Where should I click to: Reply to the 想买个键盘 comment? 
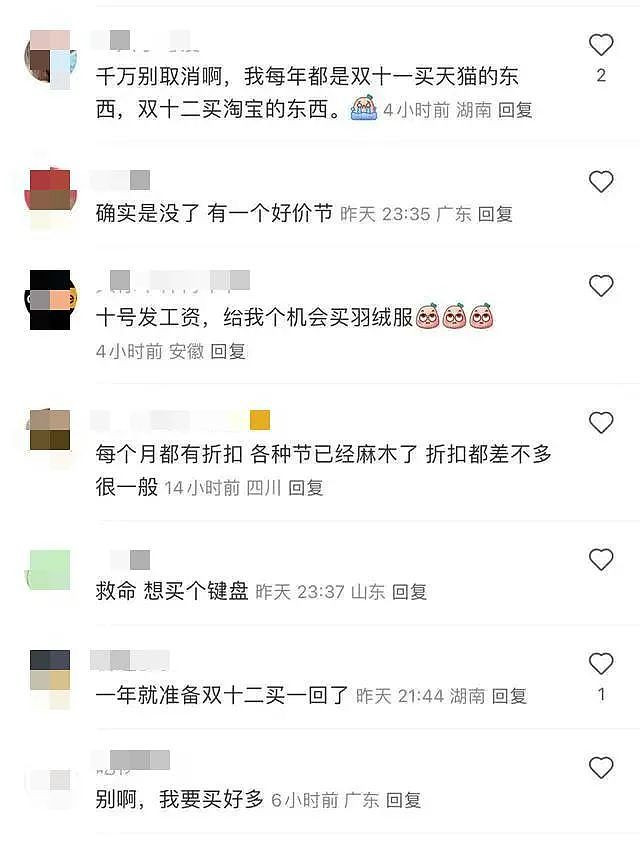tap(409, 592)
